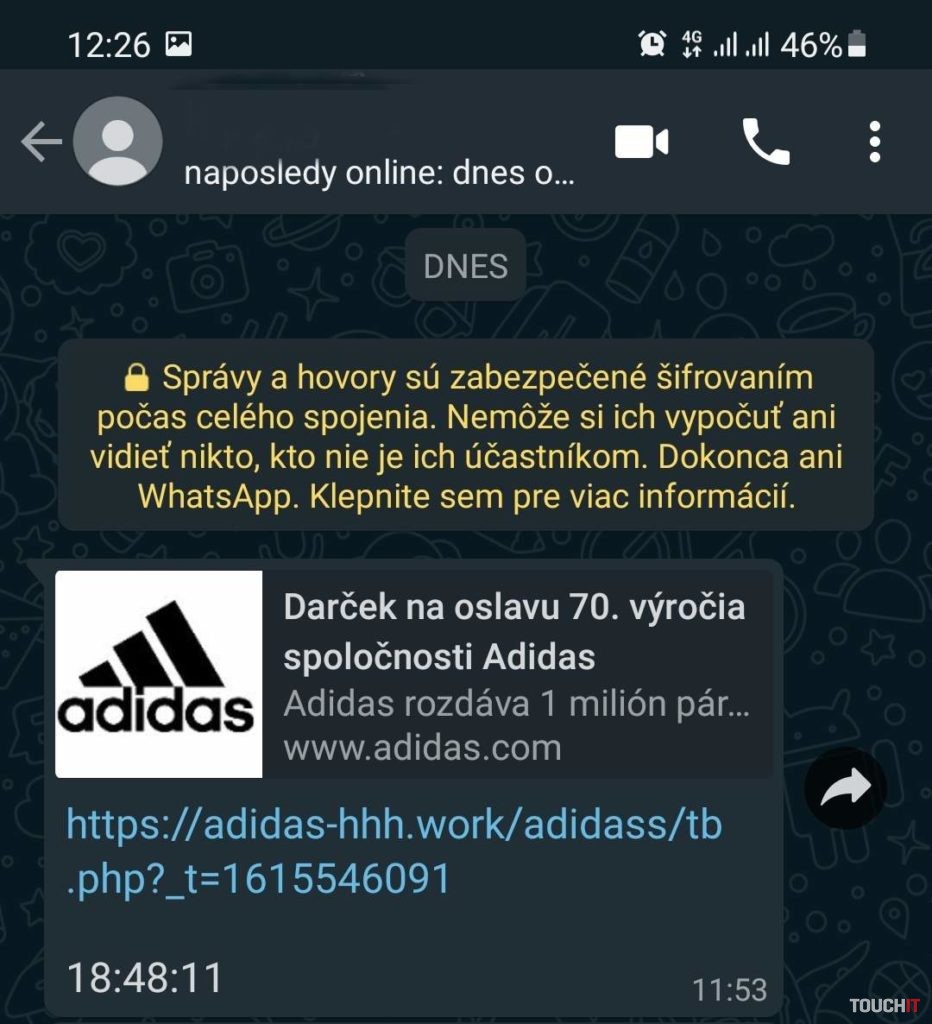Open the Adidas link preview card
Screen dimensions: 932x1024
tap(414, 675)
